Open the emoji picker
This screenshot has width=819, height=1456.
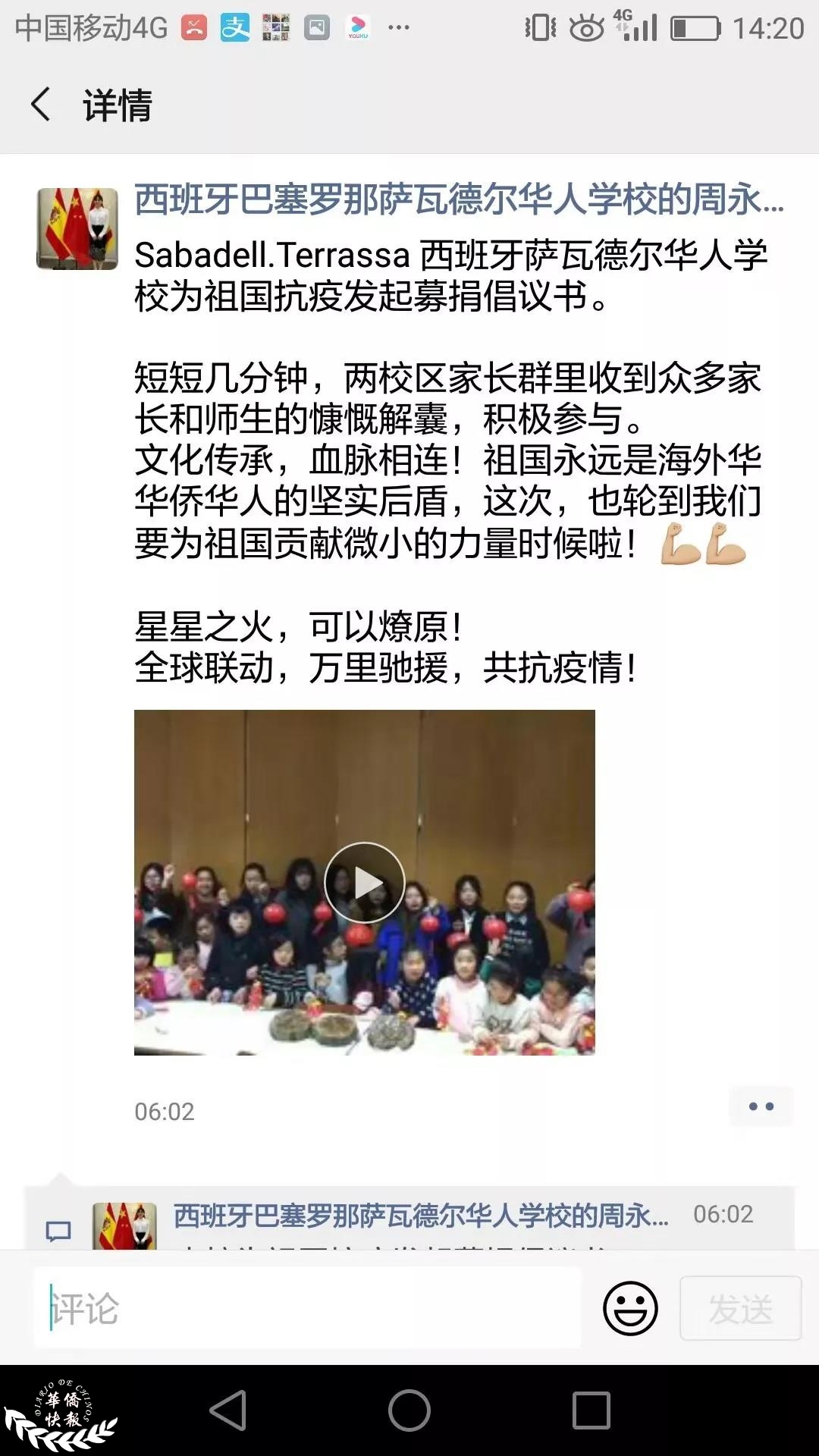630,1308
